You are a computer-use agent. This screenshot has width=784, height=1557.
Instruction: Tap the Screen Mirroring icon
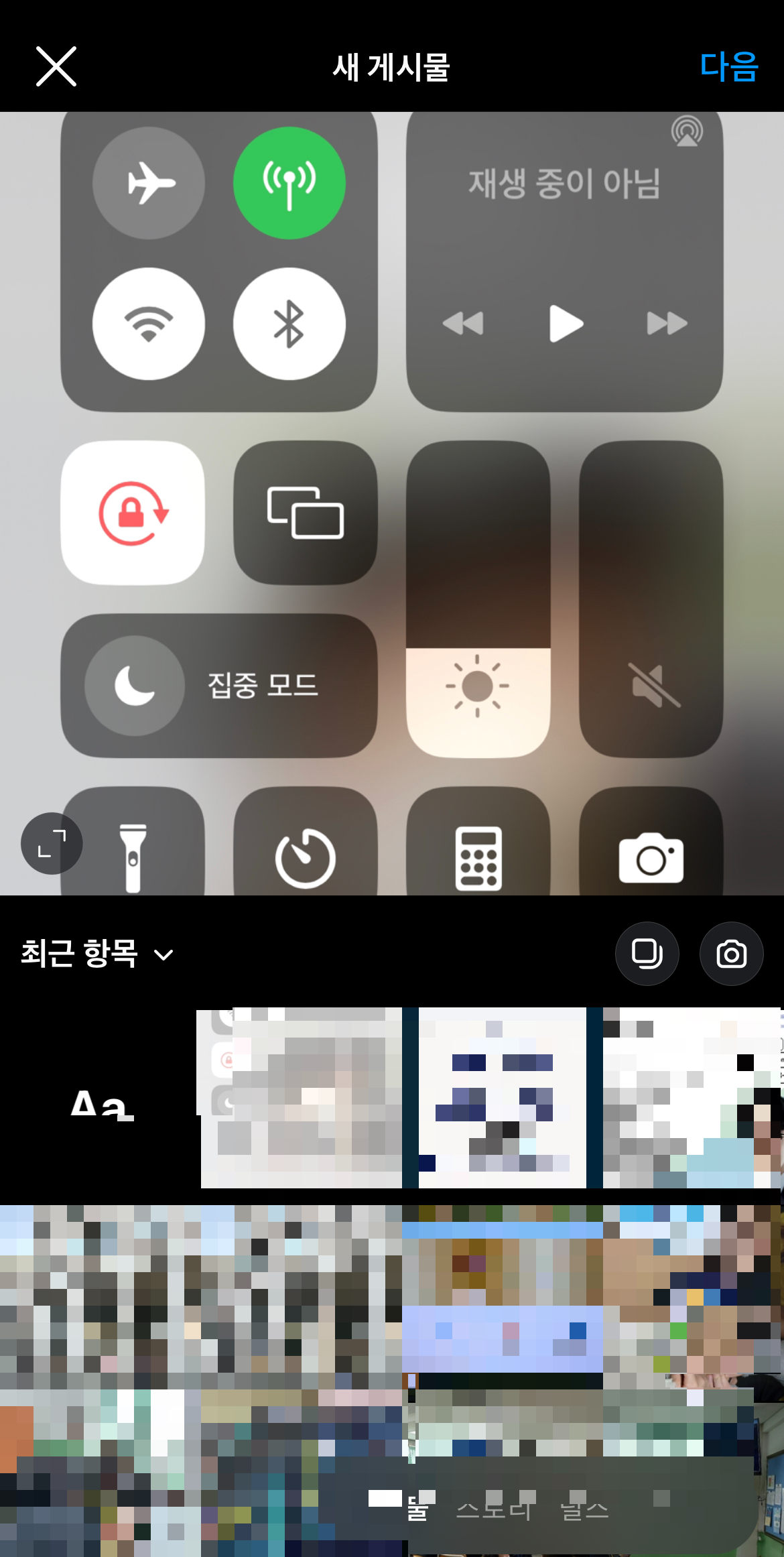tap(305, 516)
